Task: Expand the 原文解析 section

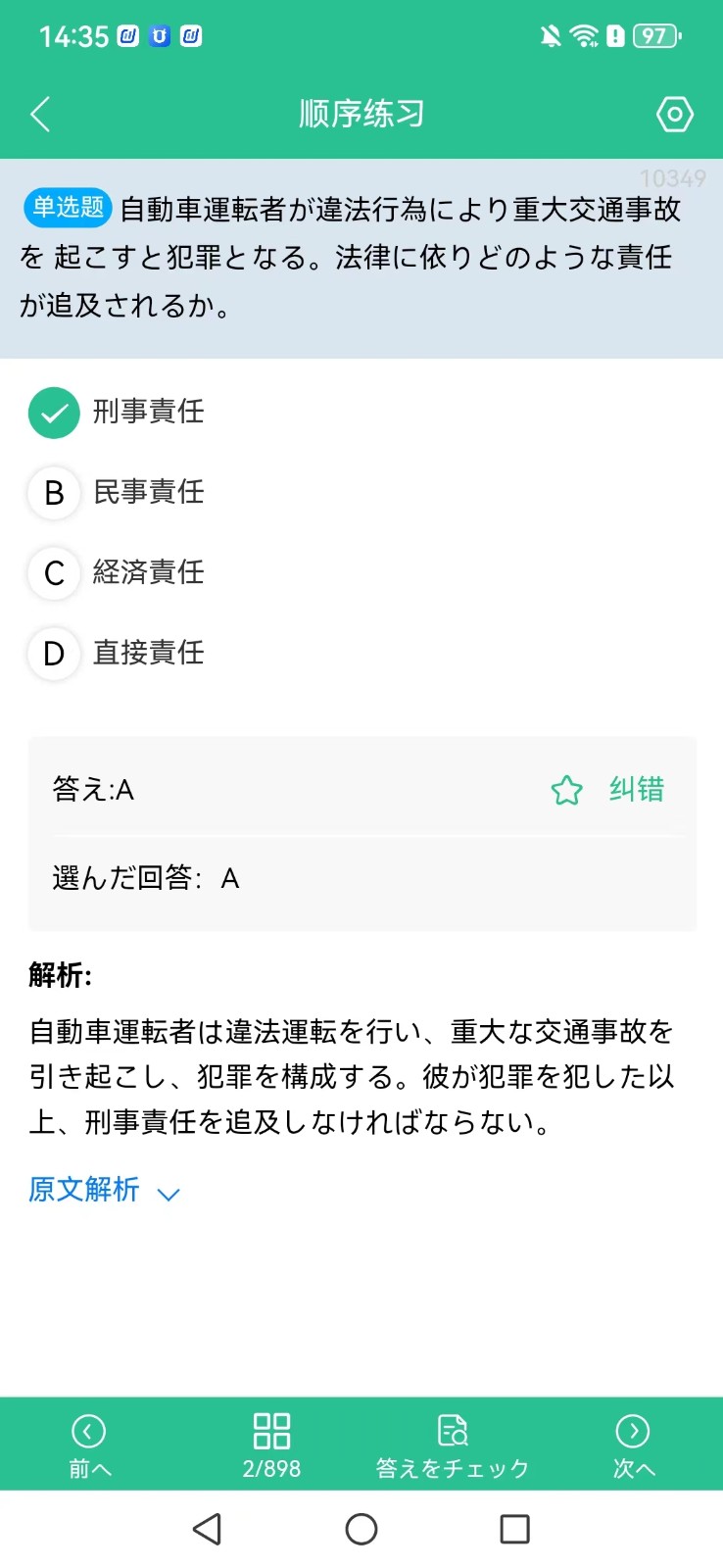Action: [83, 1191]
